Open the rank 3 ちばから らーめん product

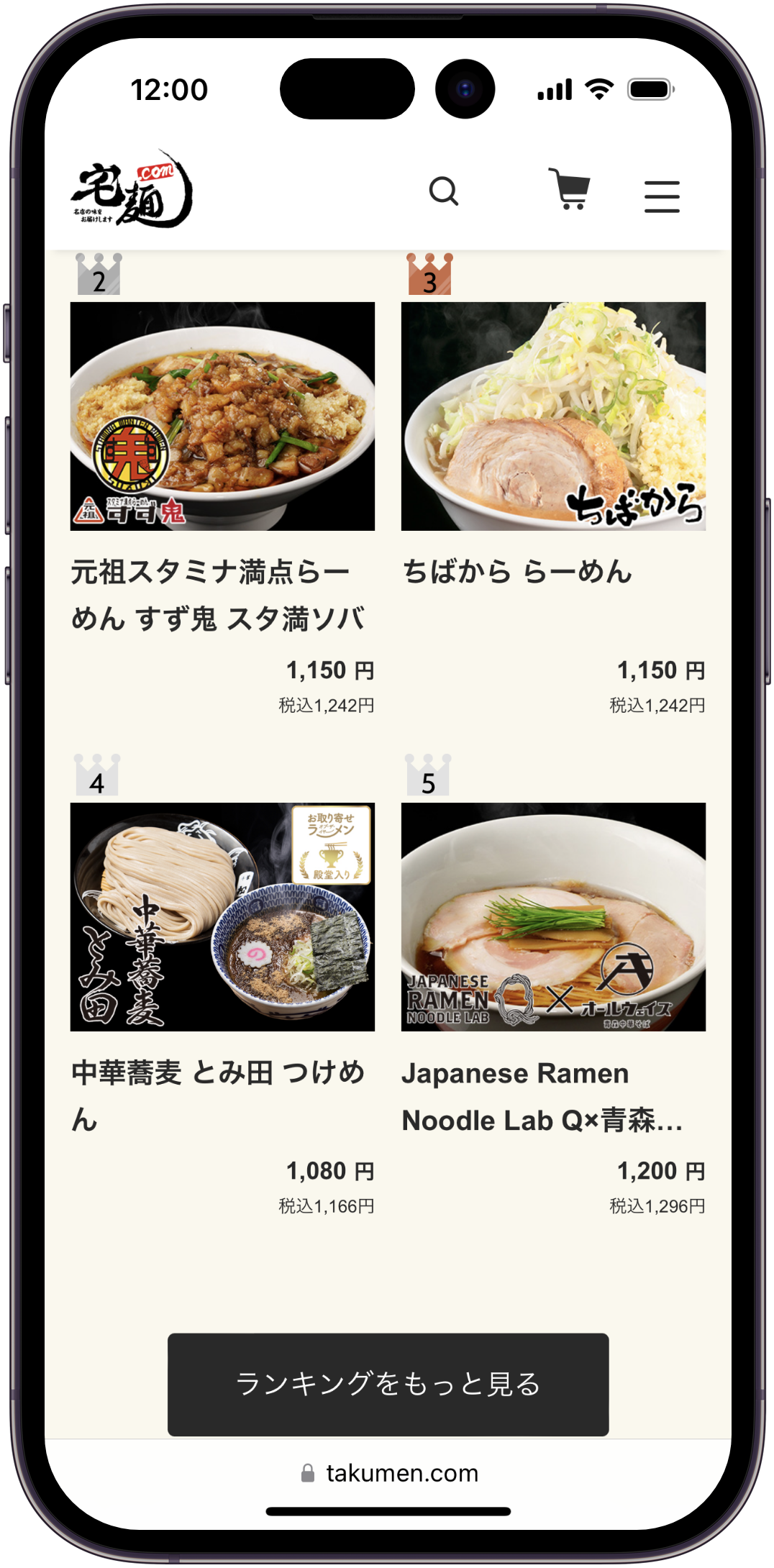(553, 416)
